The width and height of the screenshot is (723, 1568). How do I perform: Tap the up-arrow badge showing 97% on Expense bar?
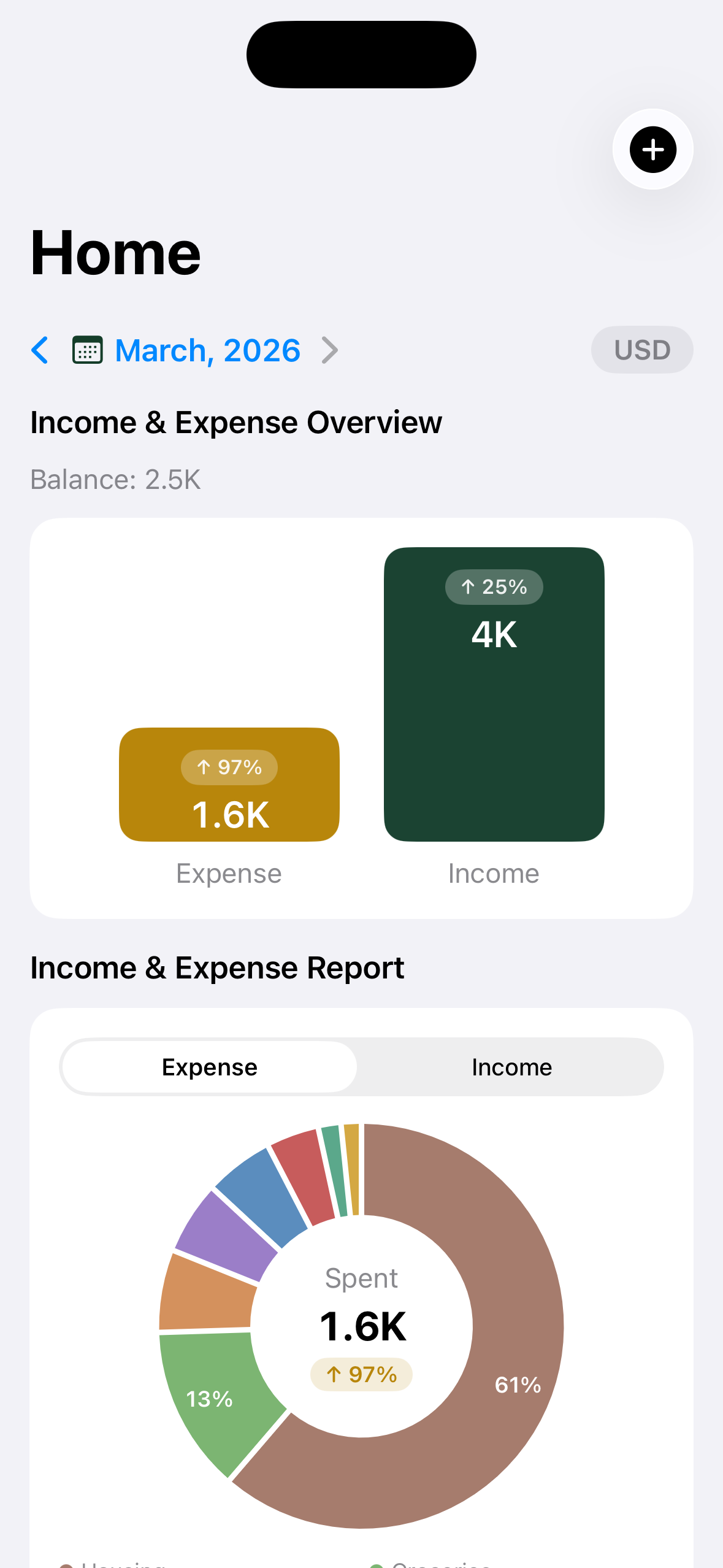[229, 767]
